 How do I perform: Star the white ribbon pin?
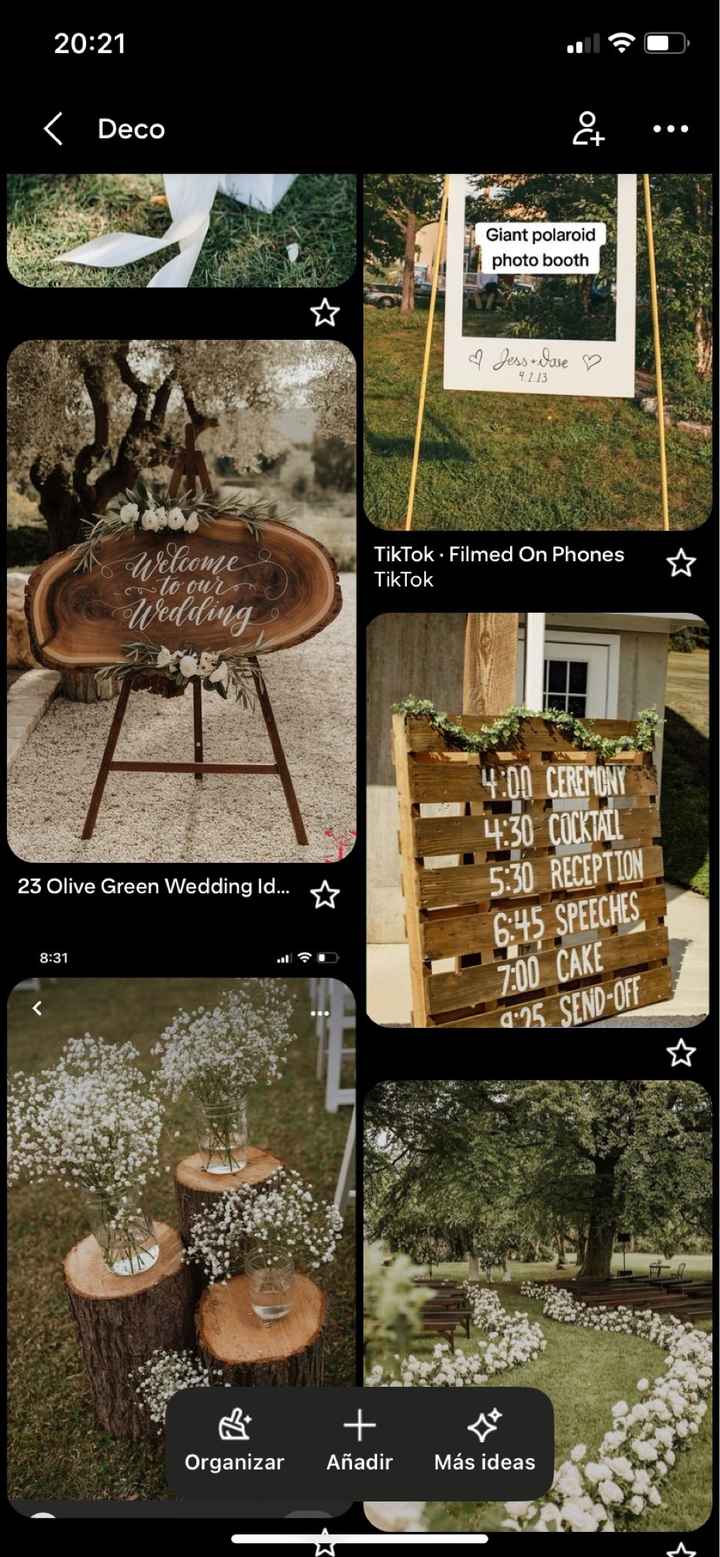tap(324, 313)
